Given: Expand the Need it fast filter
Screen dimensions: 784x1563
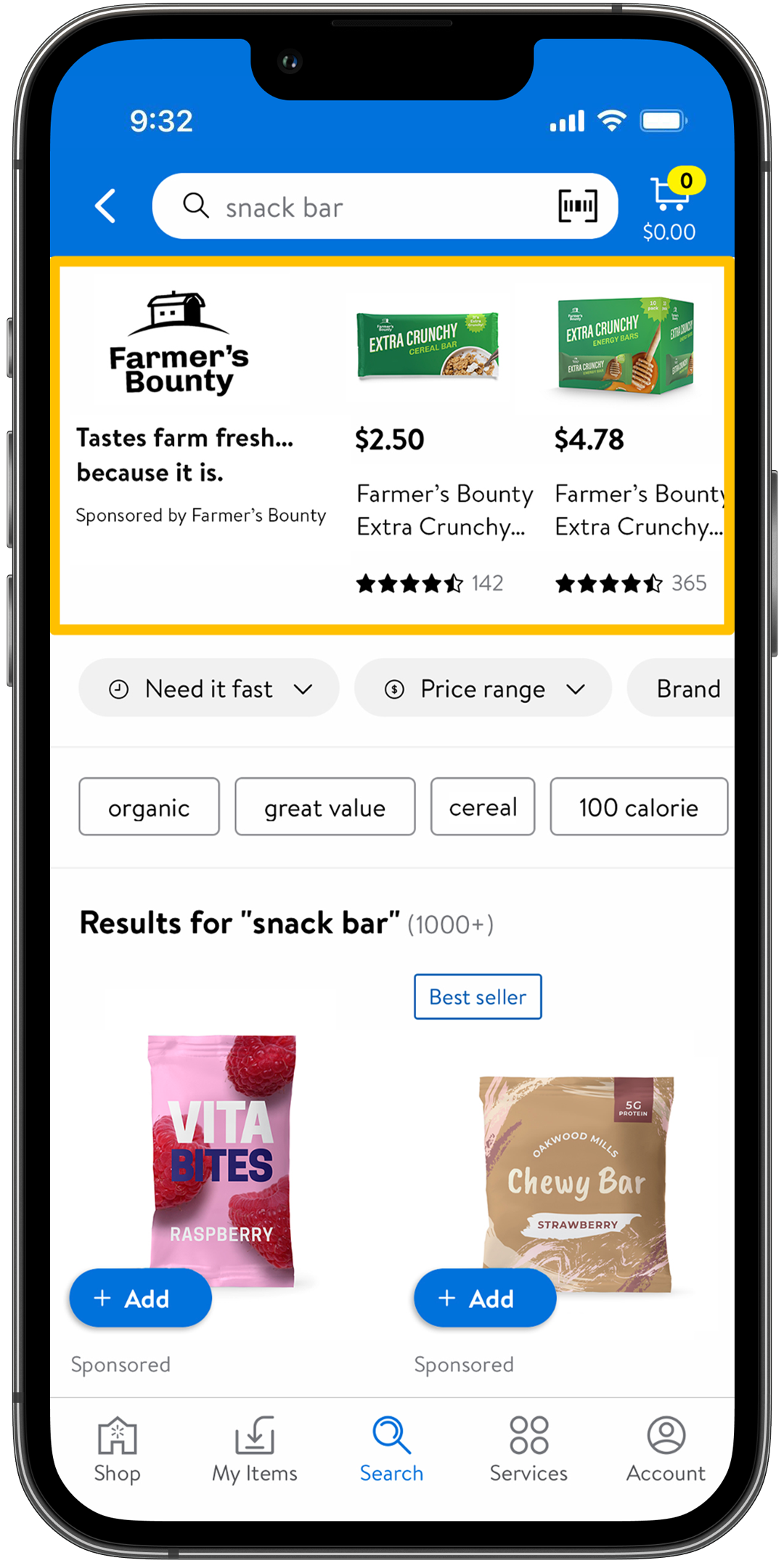Looking at the screenshot, I should click(x=209, y=689).
